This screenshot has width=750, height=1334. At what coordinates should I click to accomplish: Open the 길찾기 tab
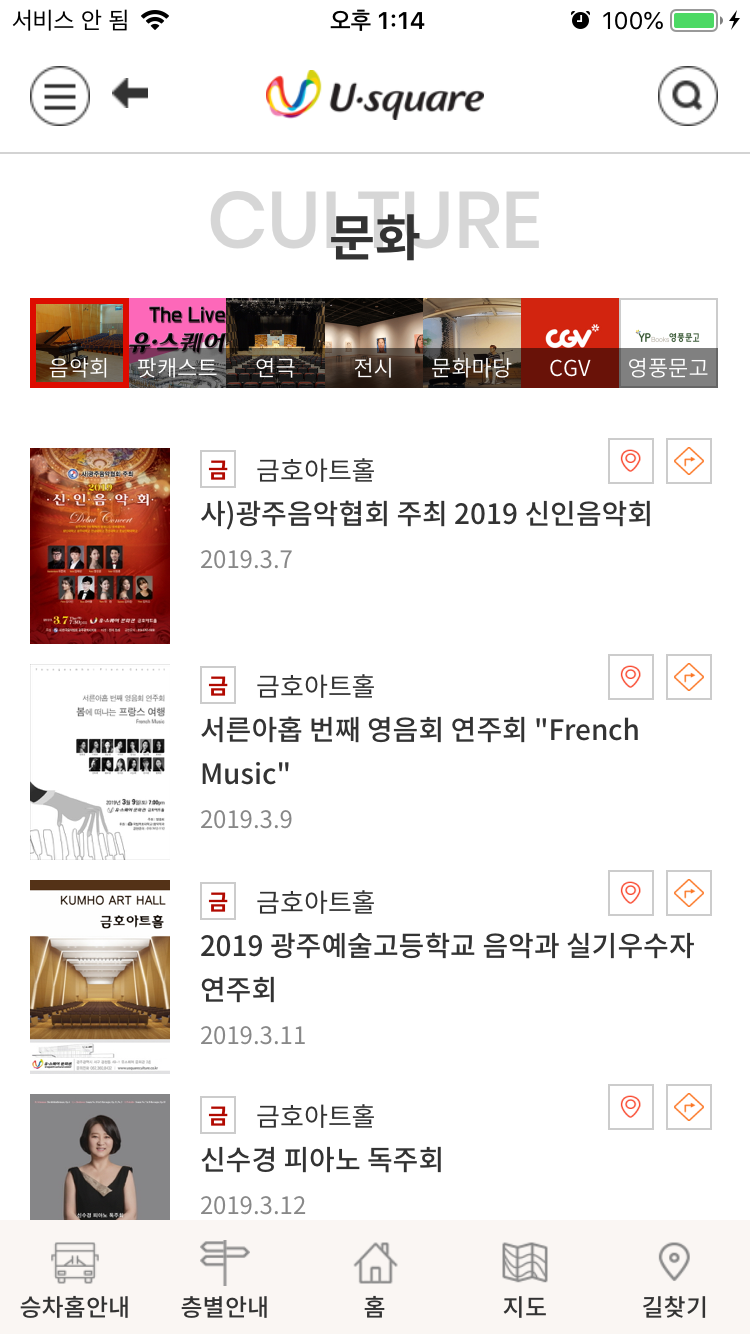coord(674,1279)
